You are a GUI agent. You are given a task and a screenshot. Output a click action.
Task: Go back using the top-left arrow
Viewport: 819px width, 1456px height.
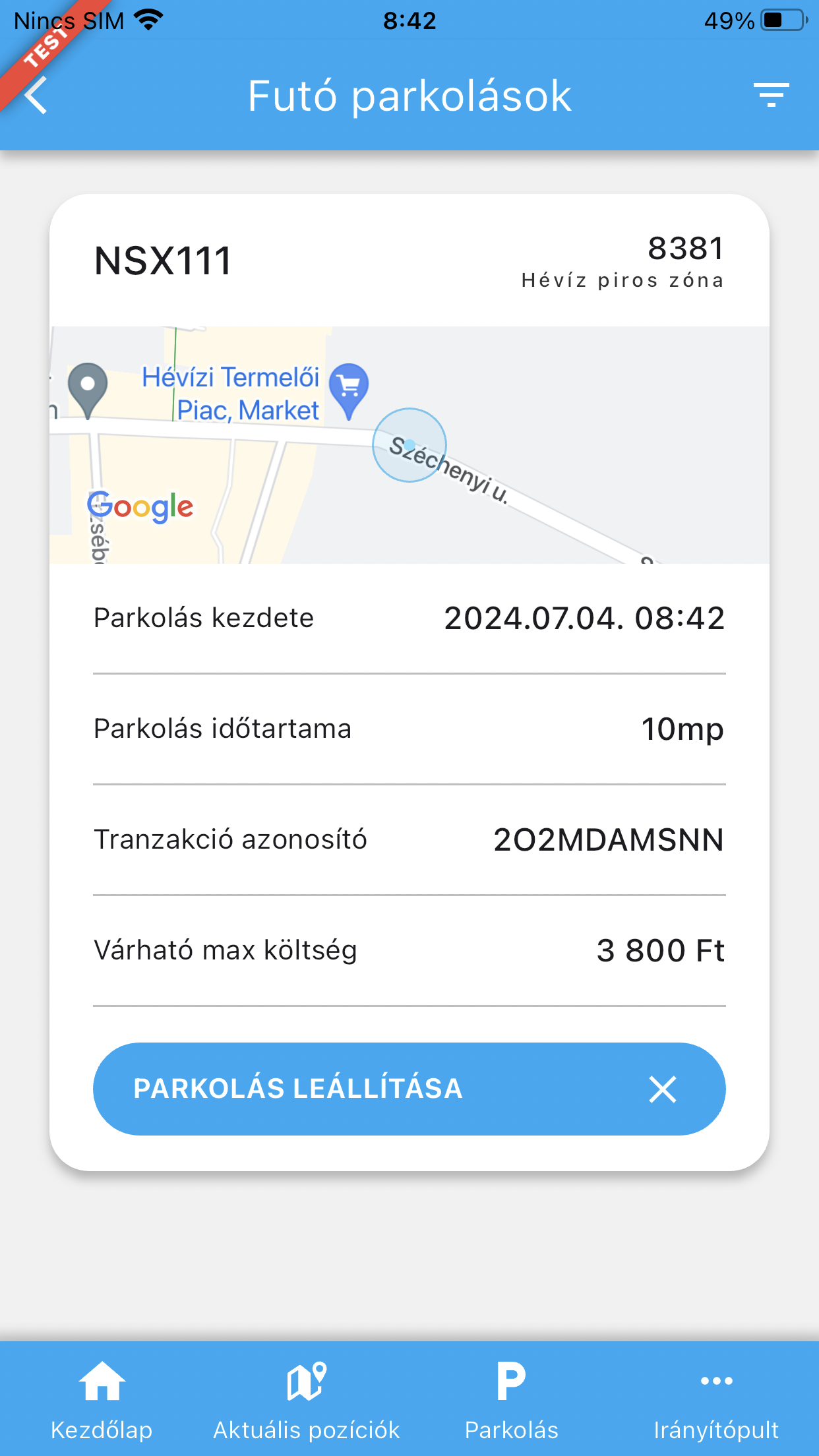click(x=37, y=96)
